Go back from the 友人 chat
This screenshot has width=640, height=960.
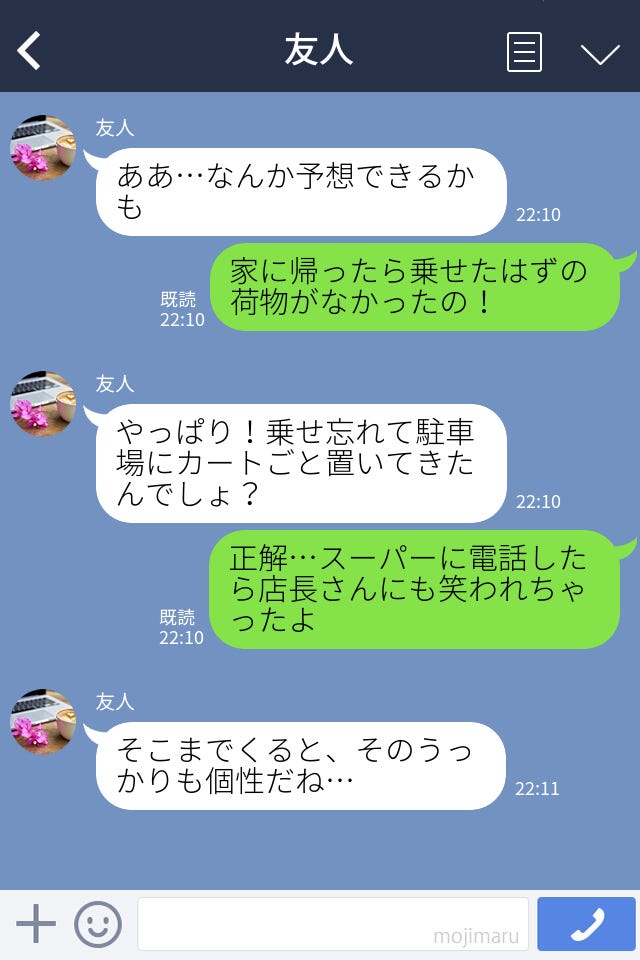coord(30,51)
